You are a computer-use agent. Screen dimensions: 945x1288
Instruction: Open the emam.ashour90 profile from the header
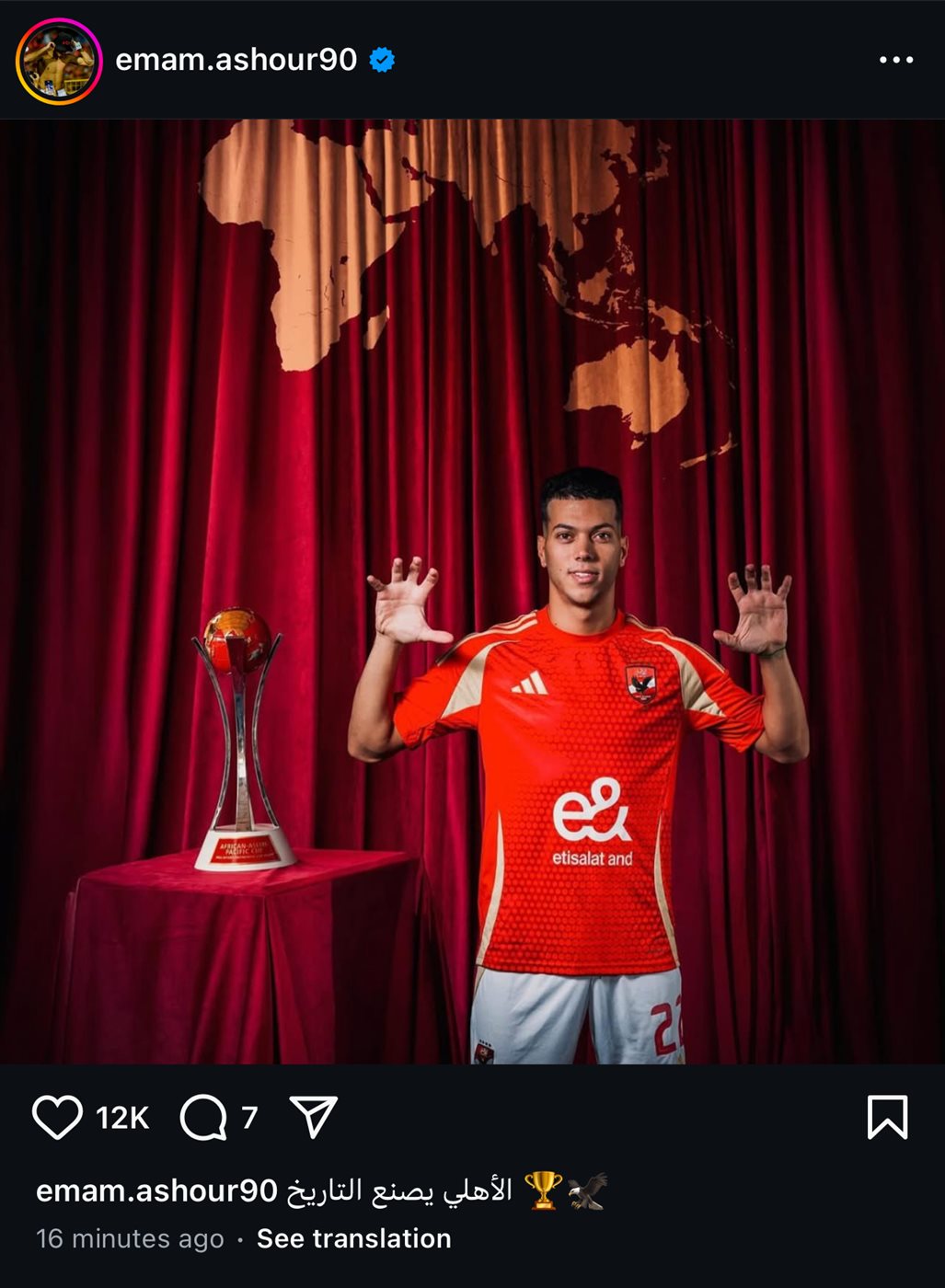[x=236, y=60]
